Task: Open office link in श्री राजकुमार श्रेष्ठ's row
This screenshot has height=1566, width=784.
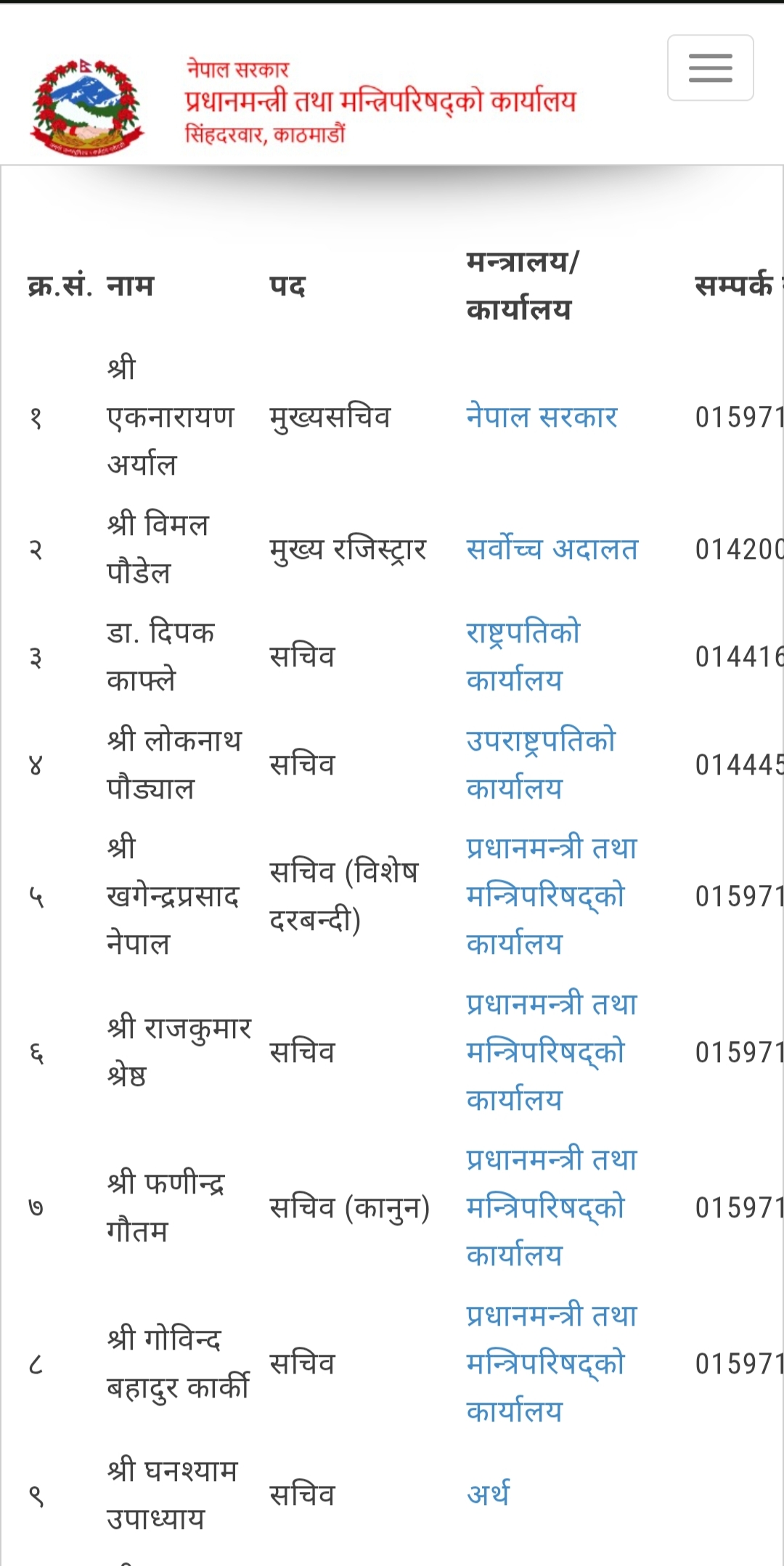Action: tap(550, 1051)
